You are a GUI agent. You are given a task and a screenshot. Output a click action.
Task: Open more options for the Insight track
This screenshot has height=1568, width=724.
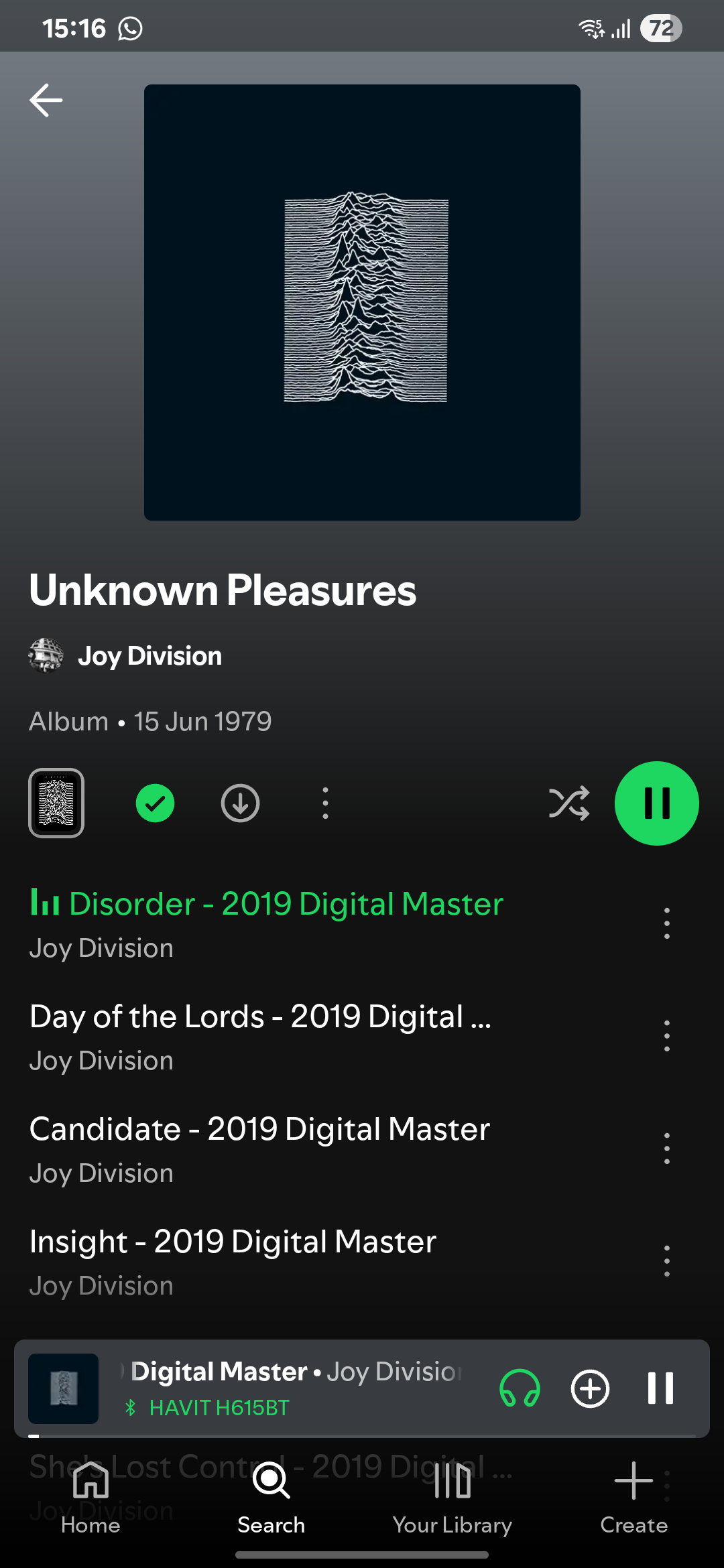666,1261
